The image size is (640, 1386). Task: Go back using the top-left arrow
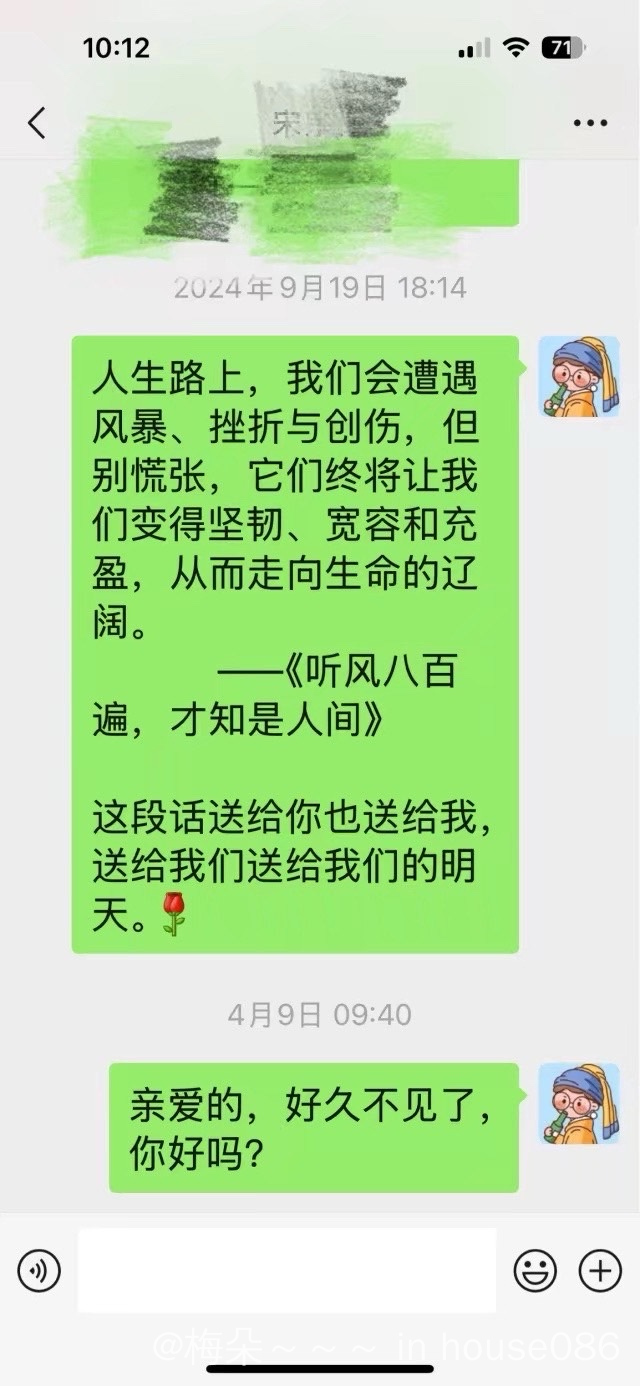pyautogui.click(x=37, y=123)
